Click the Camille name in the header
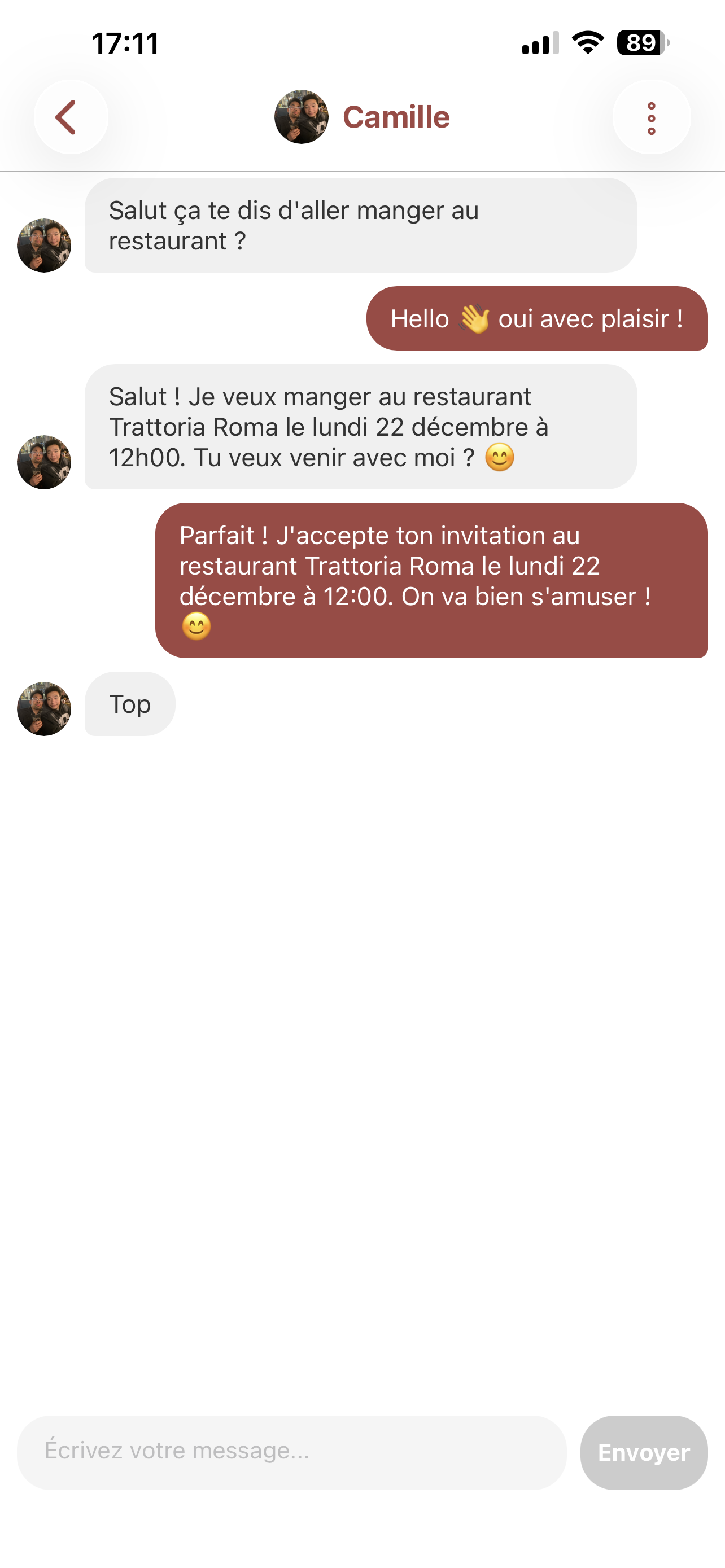The image size is (725, 1568). 397,117
